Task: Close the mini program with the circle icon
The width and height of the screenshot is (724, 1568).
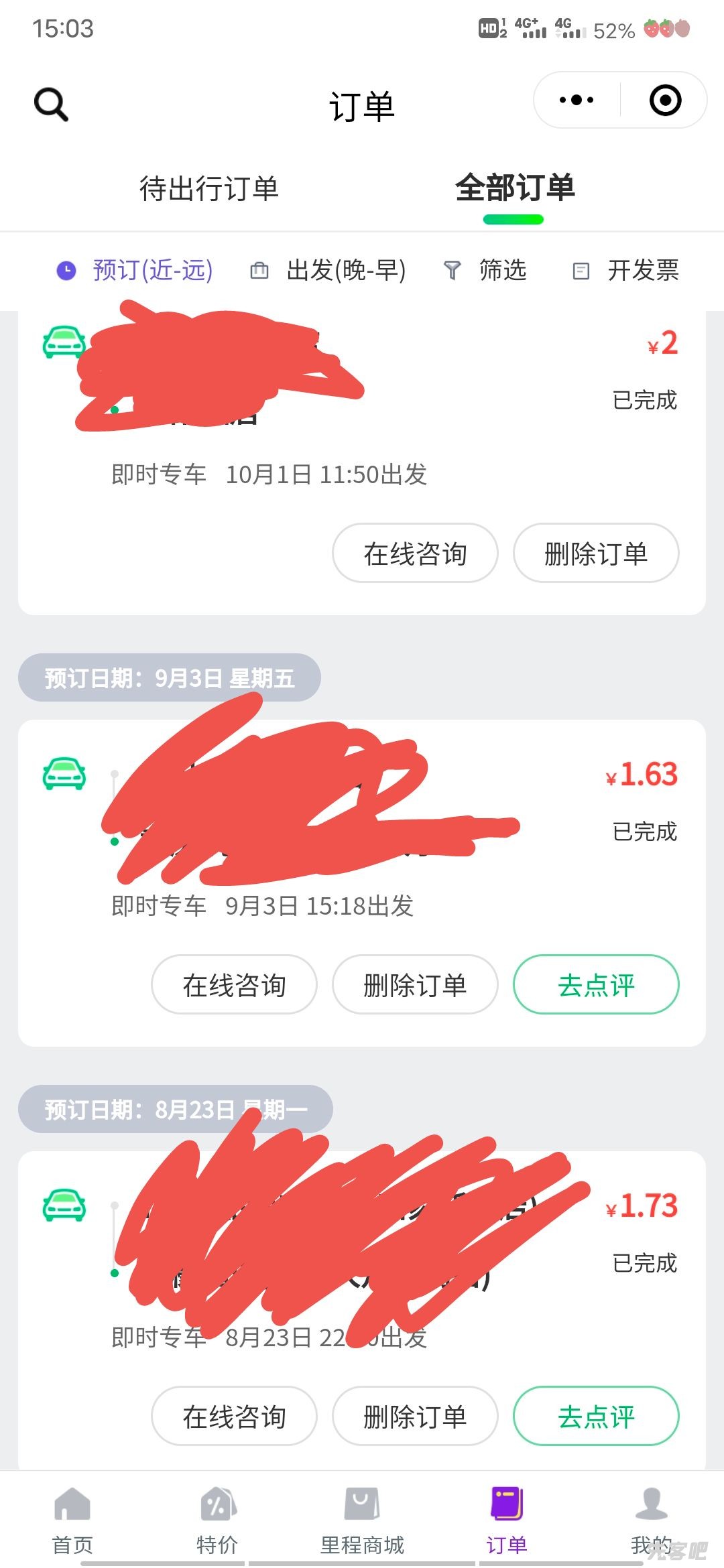Action: tap(665, 101)
